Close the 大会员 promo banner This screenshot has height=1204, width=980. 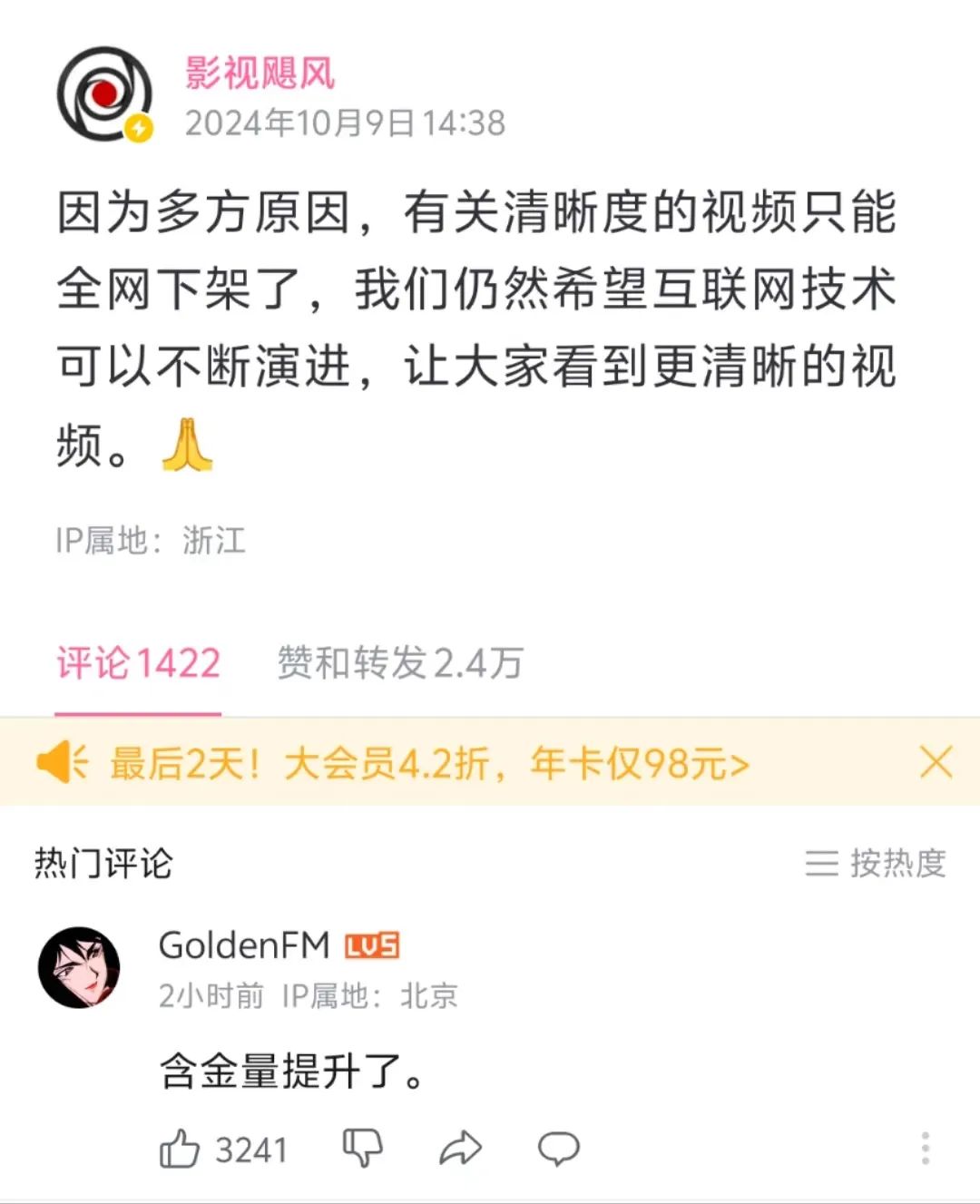click(936, 763)
